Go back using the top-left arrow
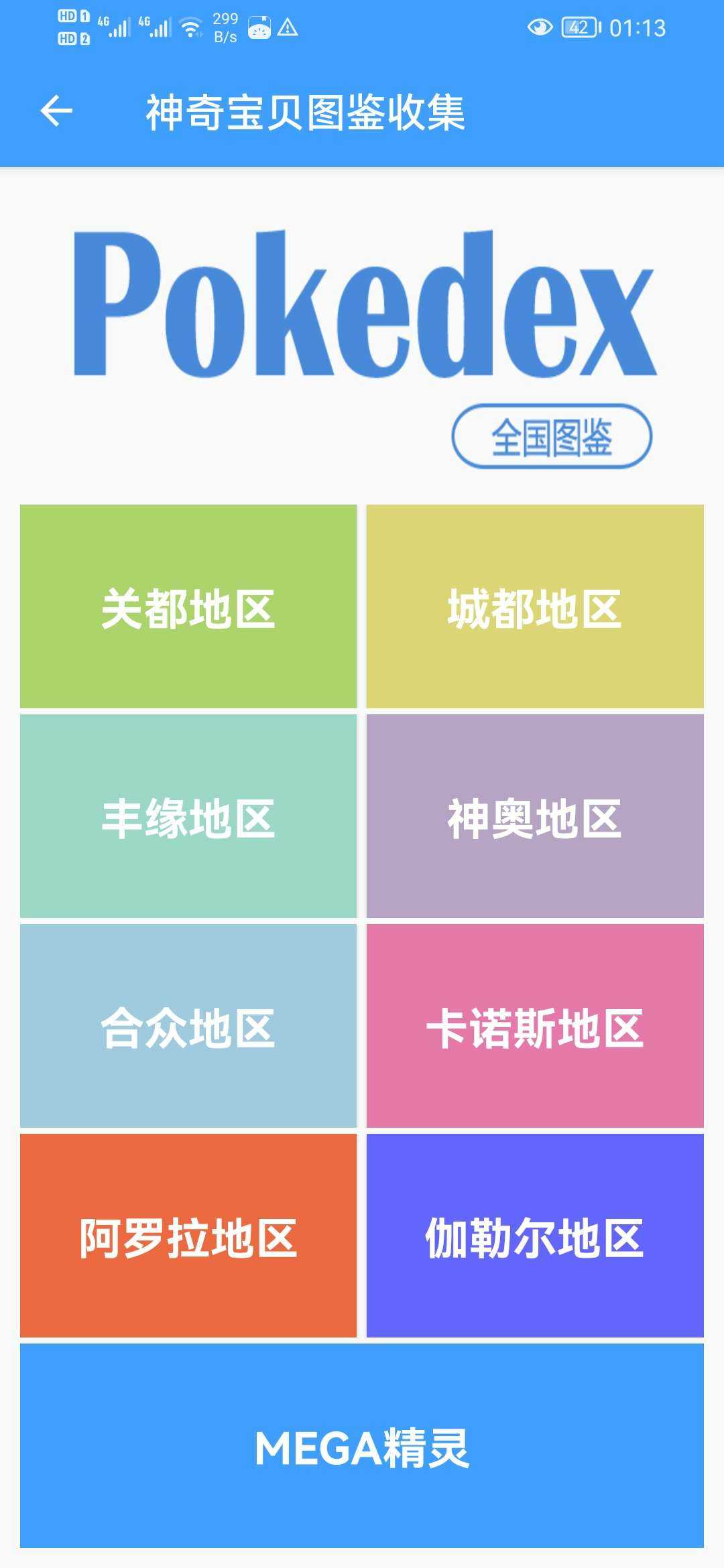Image resolution: width=724 pixels, height=1568 pixels. coord(56,111)
